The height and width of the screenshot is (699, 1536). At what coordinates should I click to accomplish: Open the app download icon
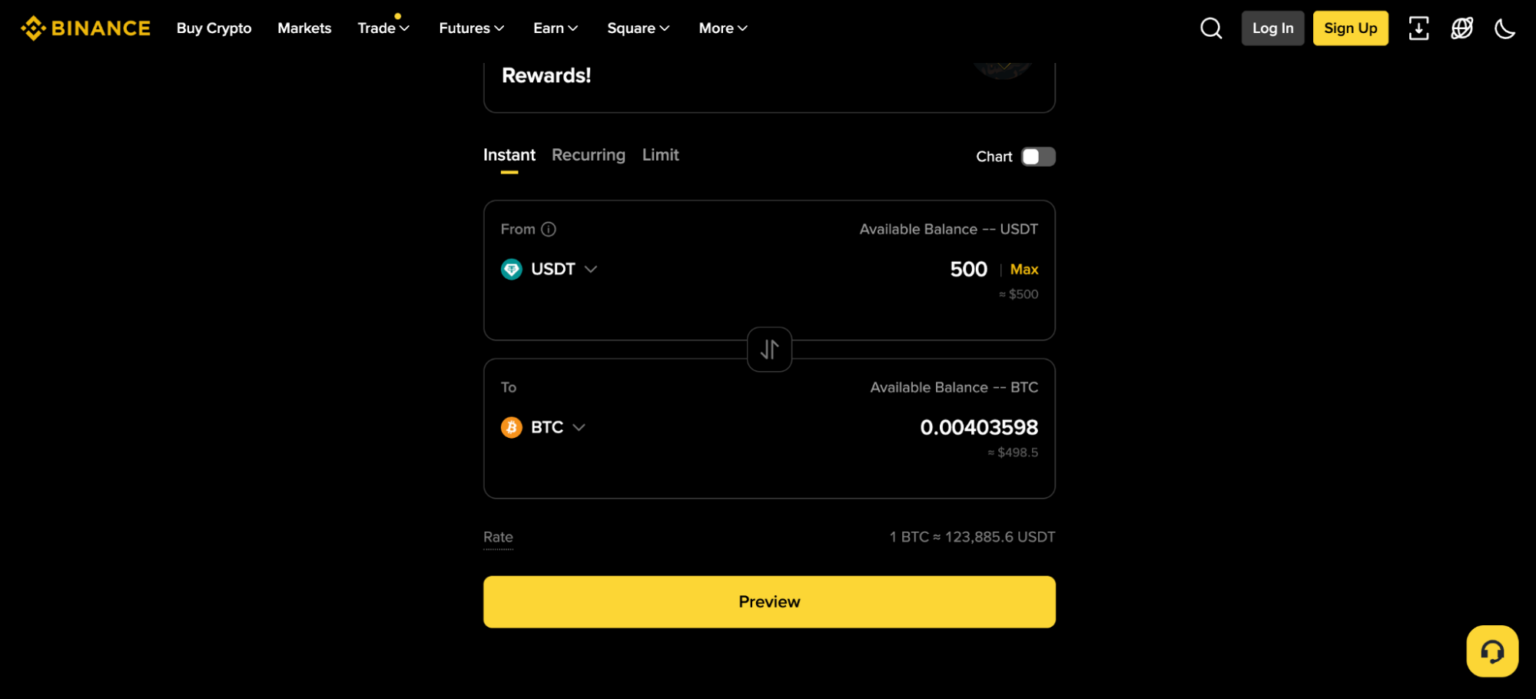point(1418,28)
